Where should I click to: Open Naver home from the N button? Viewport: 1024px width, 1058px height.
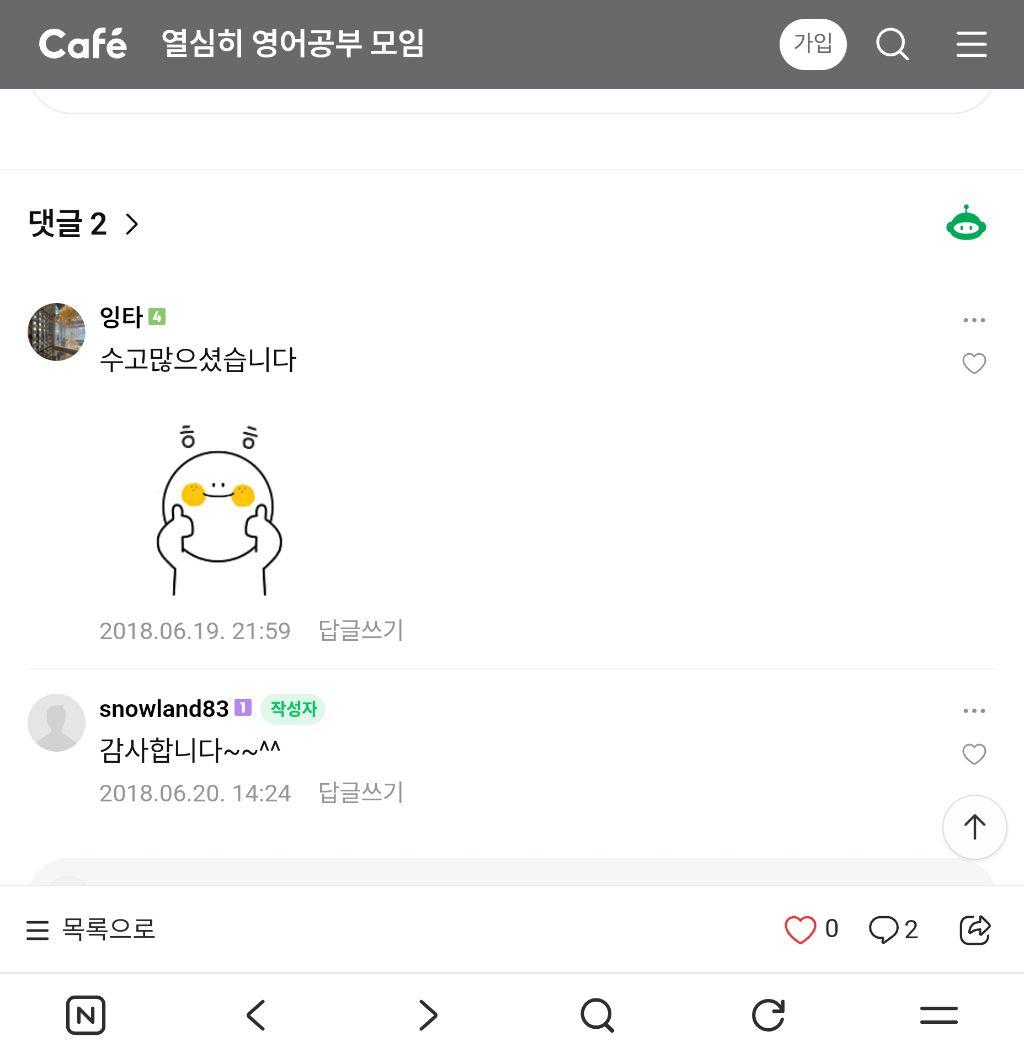click(86, 1016)
